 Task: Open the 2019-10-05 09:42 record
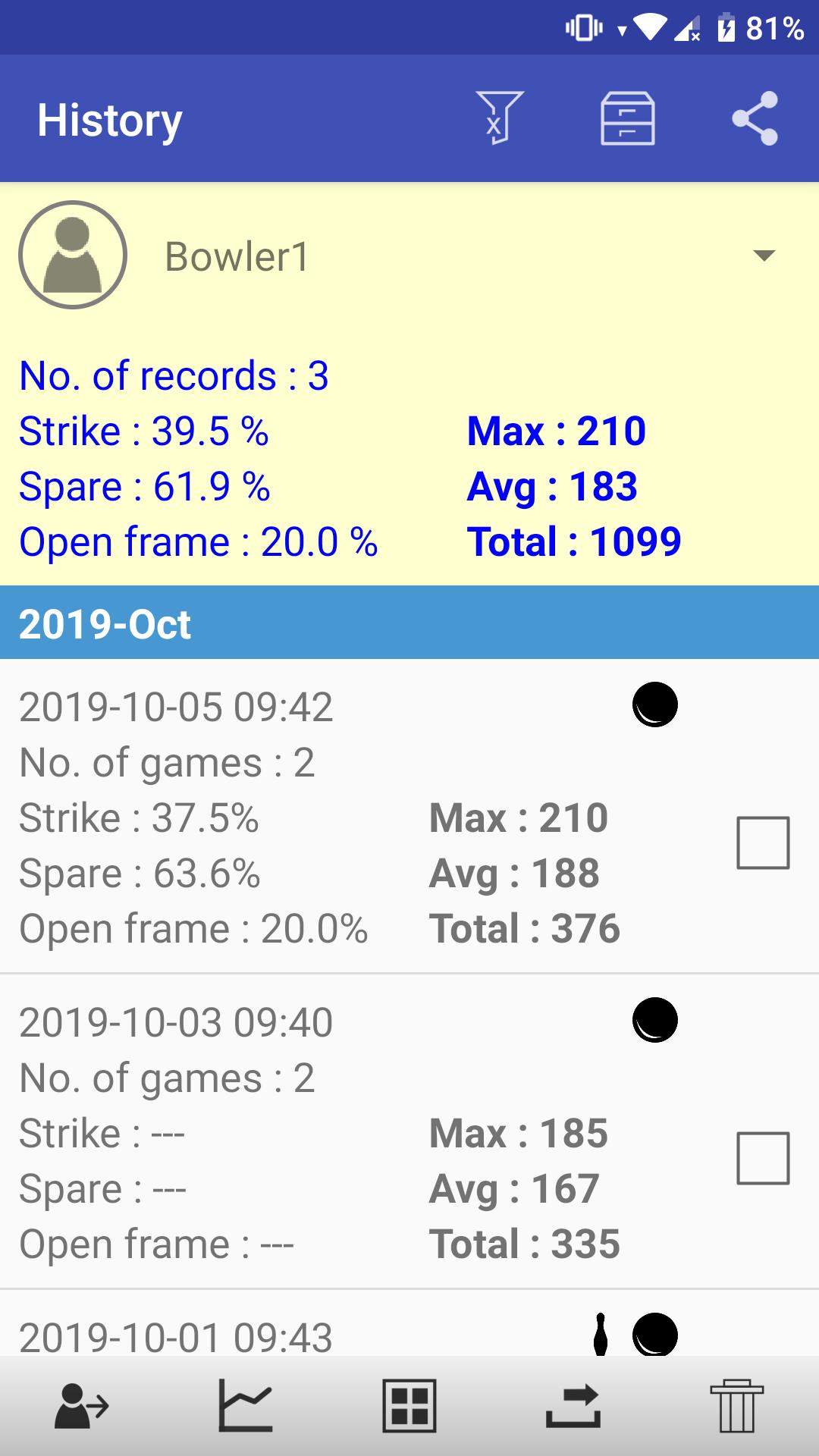[x=409, y=816]
